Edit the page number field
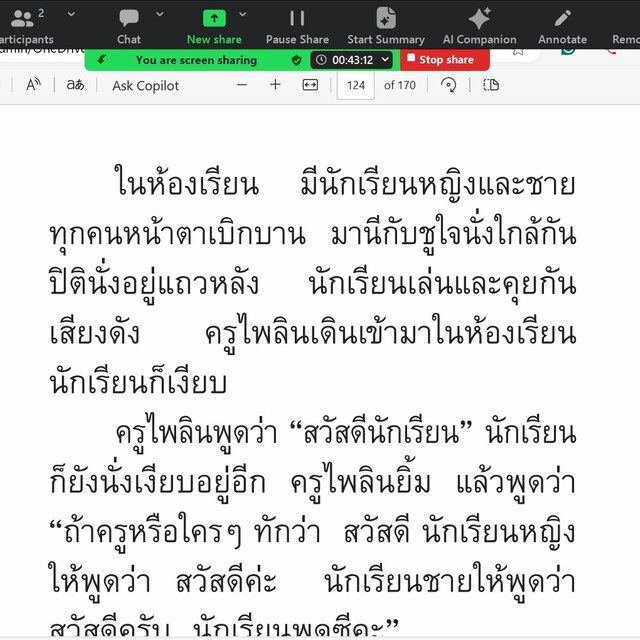The height and width of the screenshot is (640, 640). pyautogui.click(x=355, y=85)
